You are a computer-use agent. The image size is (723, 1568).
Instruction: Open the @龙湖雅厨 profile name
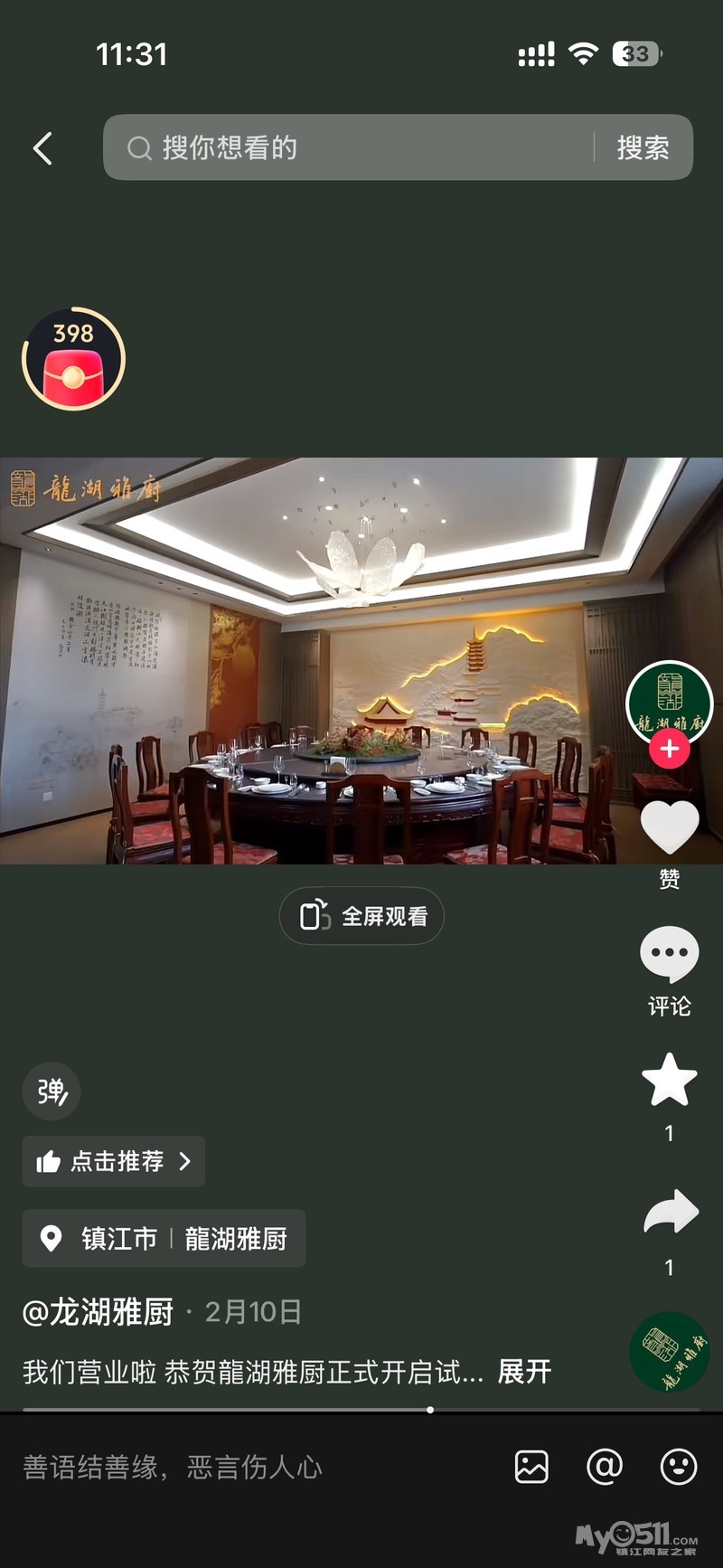click(x=98, y=1311)
